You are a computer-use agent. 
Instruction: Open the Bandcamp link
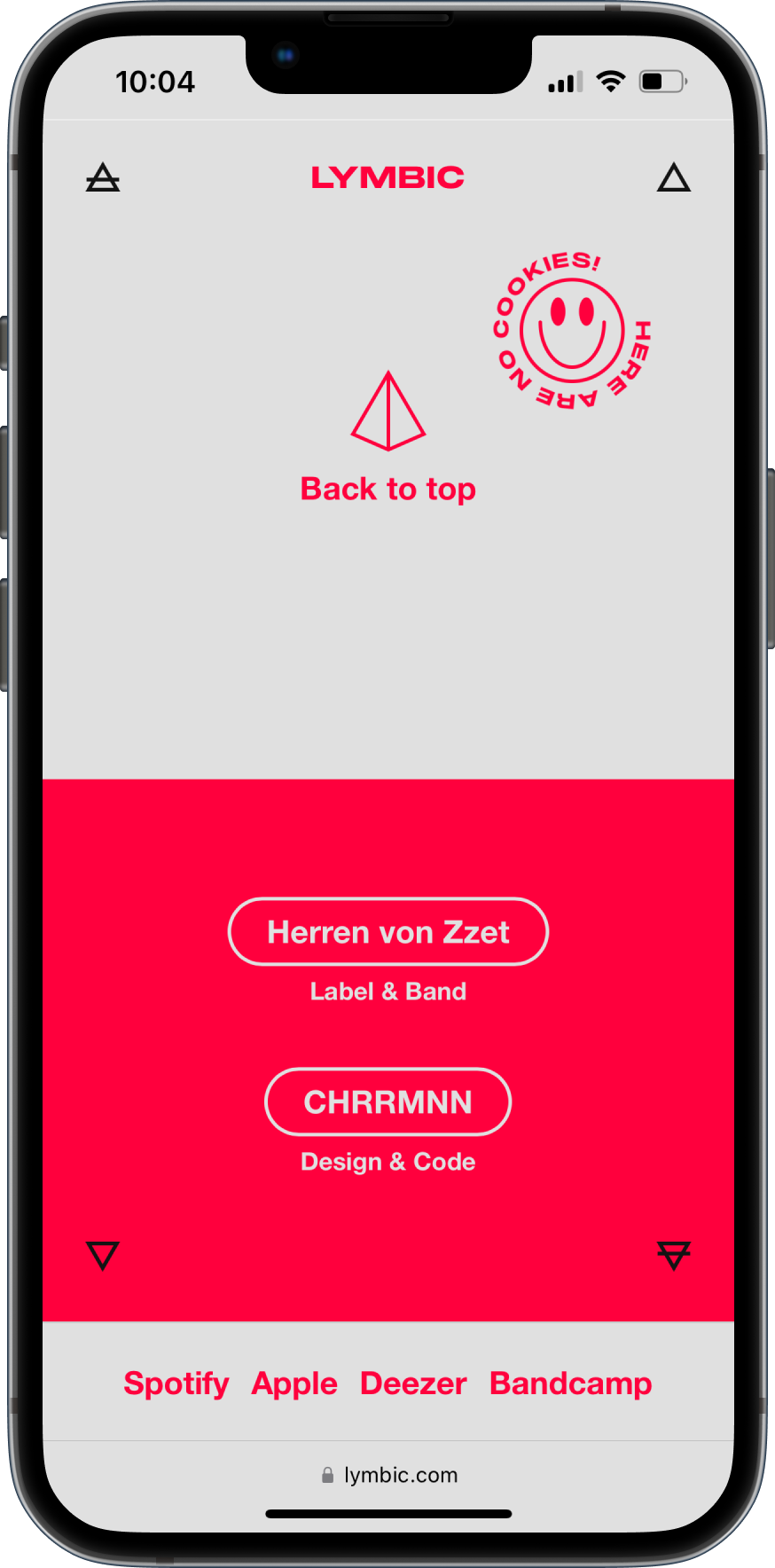570,1384
